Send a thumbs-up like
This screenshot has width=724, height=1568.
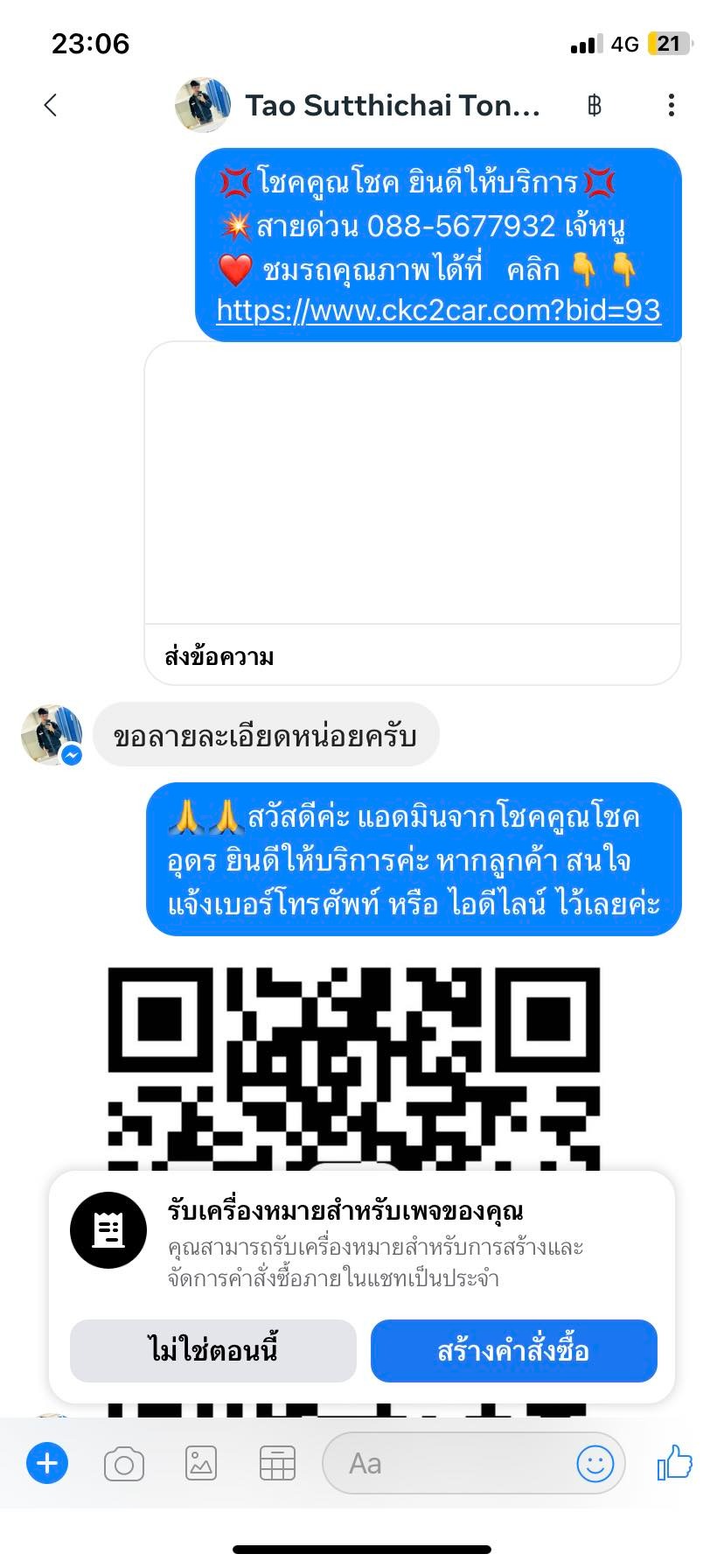[x=674, y=1462]
